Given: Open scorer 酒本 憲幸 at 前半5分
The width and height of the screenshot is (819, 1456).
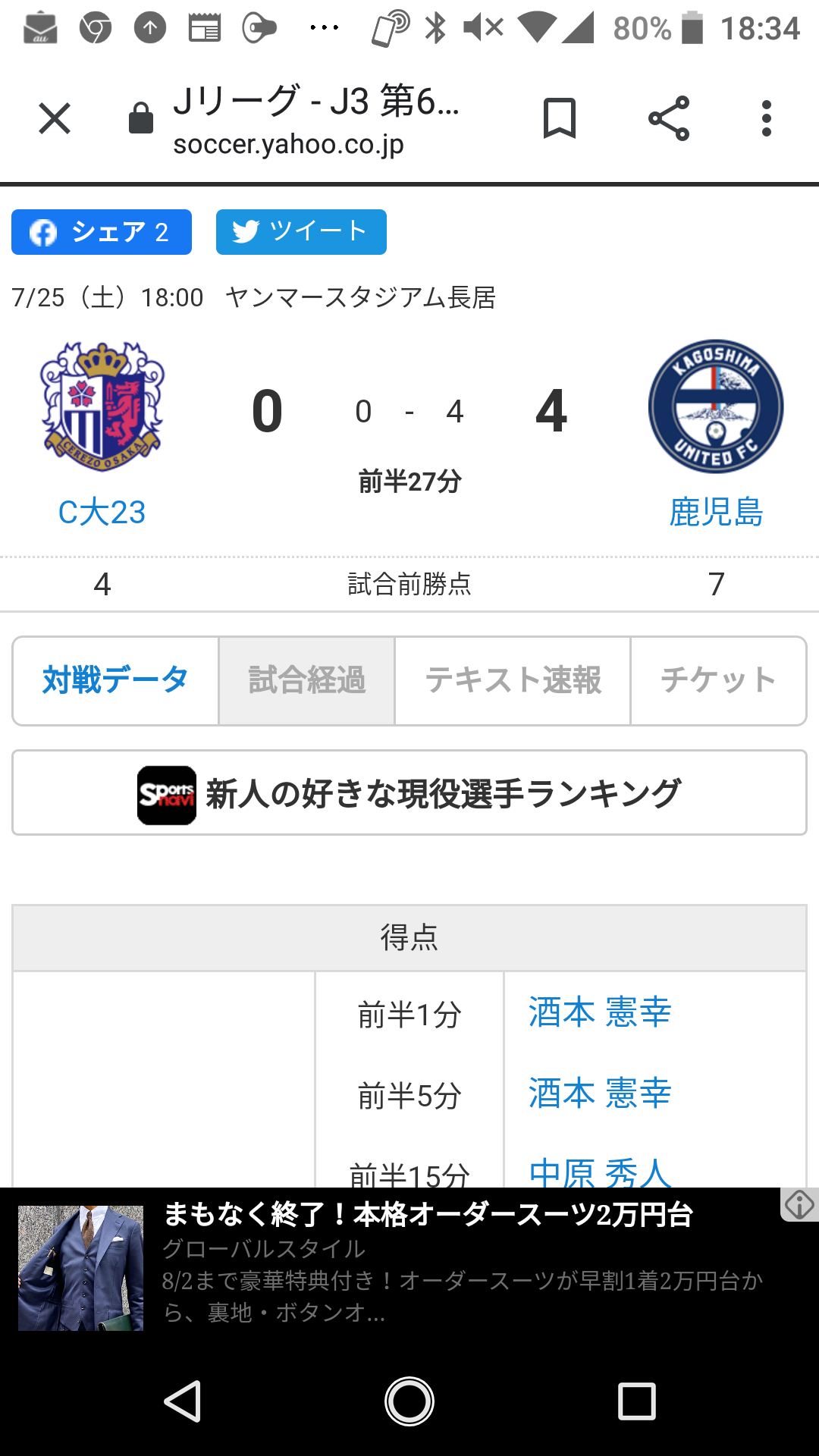Looking at the screenshot, I should [x=600, y=1094].
